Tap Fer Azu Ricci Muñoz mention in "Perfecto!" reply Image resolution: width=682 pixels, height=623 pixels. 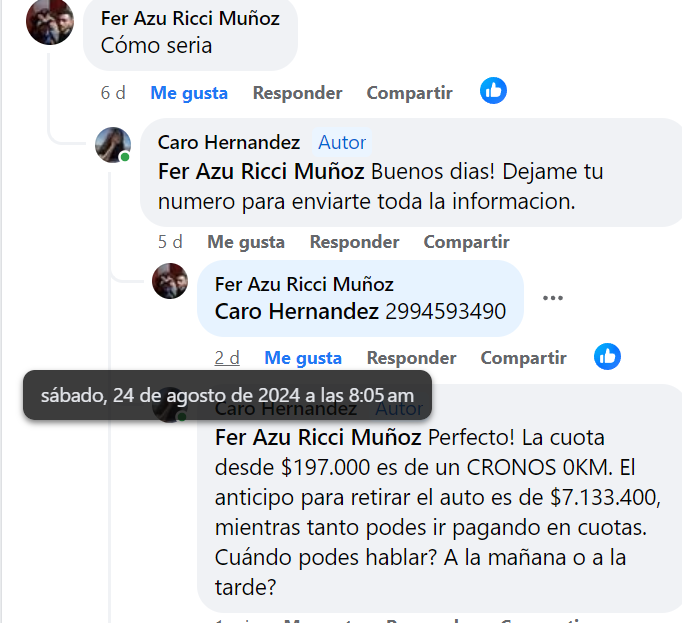(x=318, y=437)
